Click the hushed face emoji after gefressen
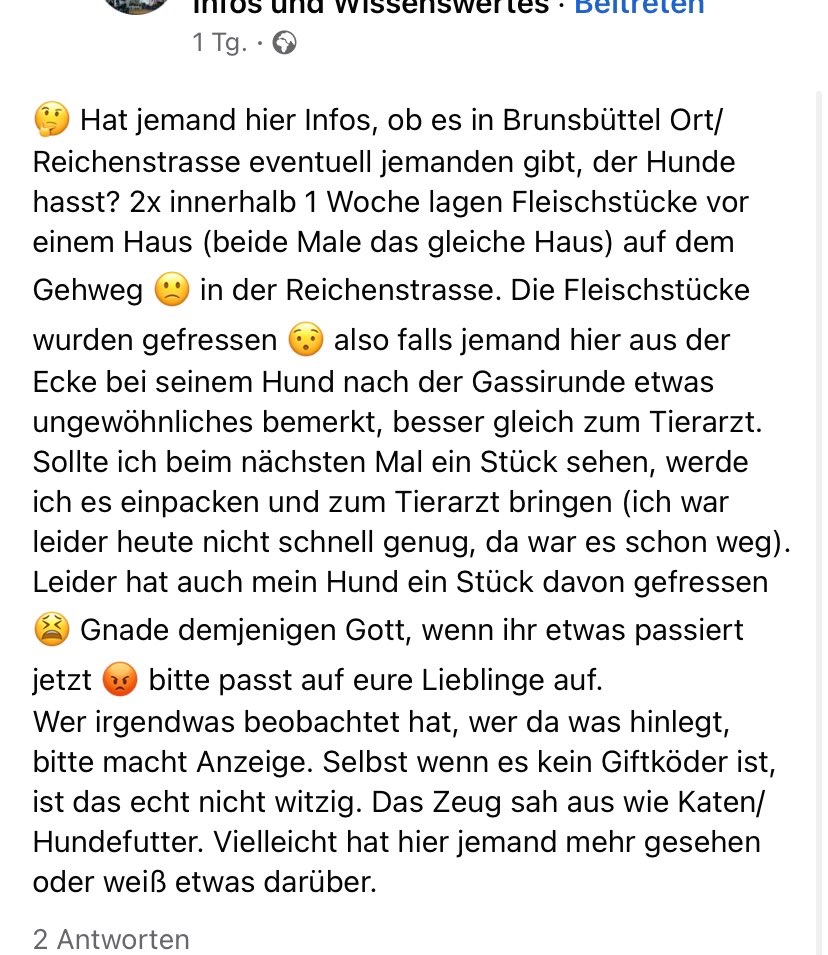This screenshot has height=955, width=828. coord(306,340)
